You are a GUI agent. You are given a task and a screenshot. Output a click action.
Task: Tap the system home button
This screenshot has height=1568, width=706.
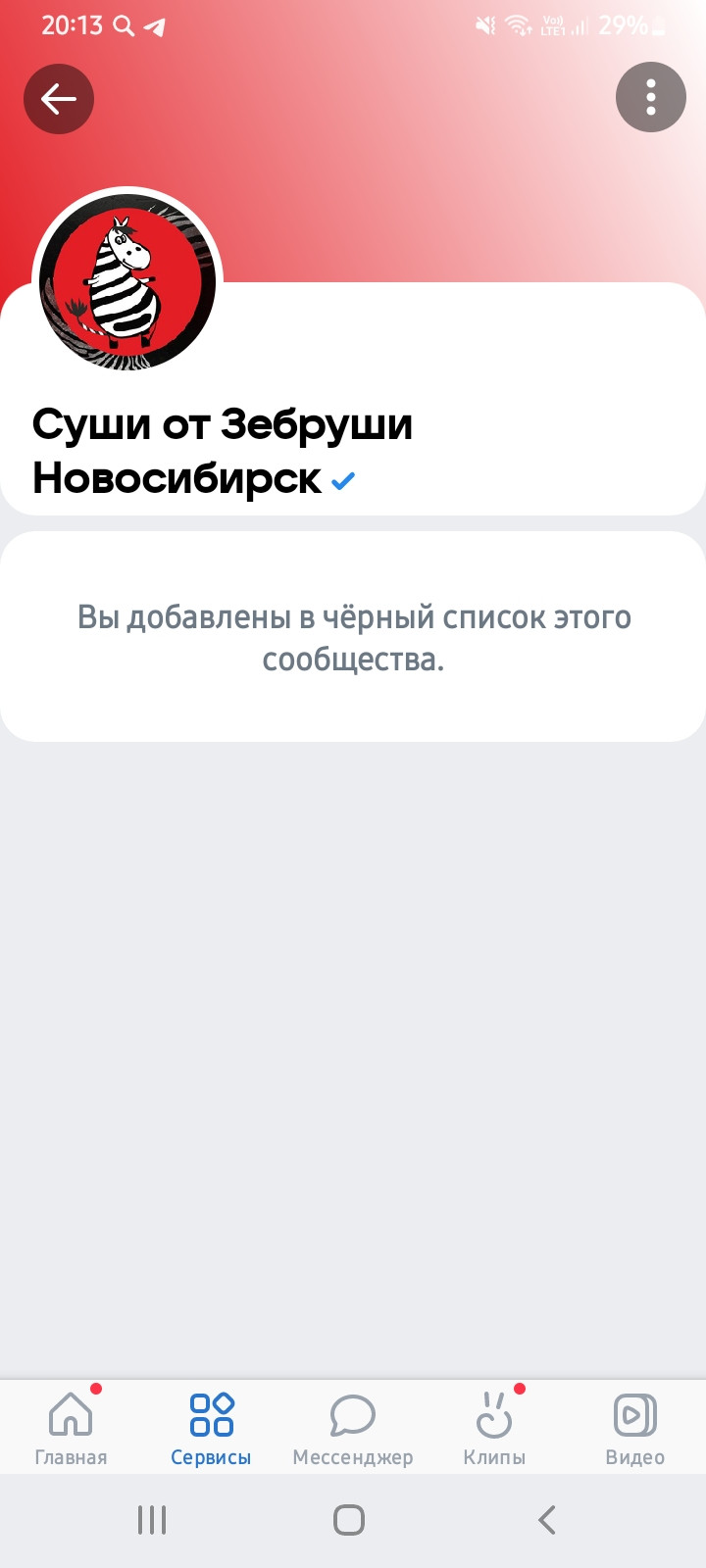click(x=349, y=1520)
